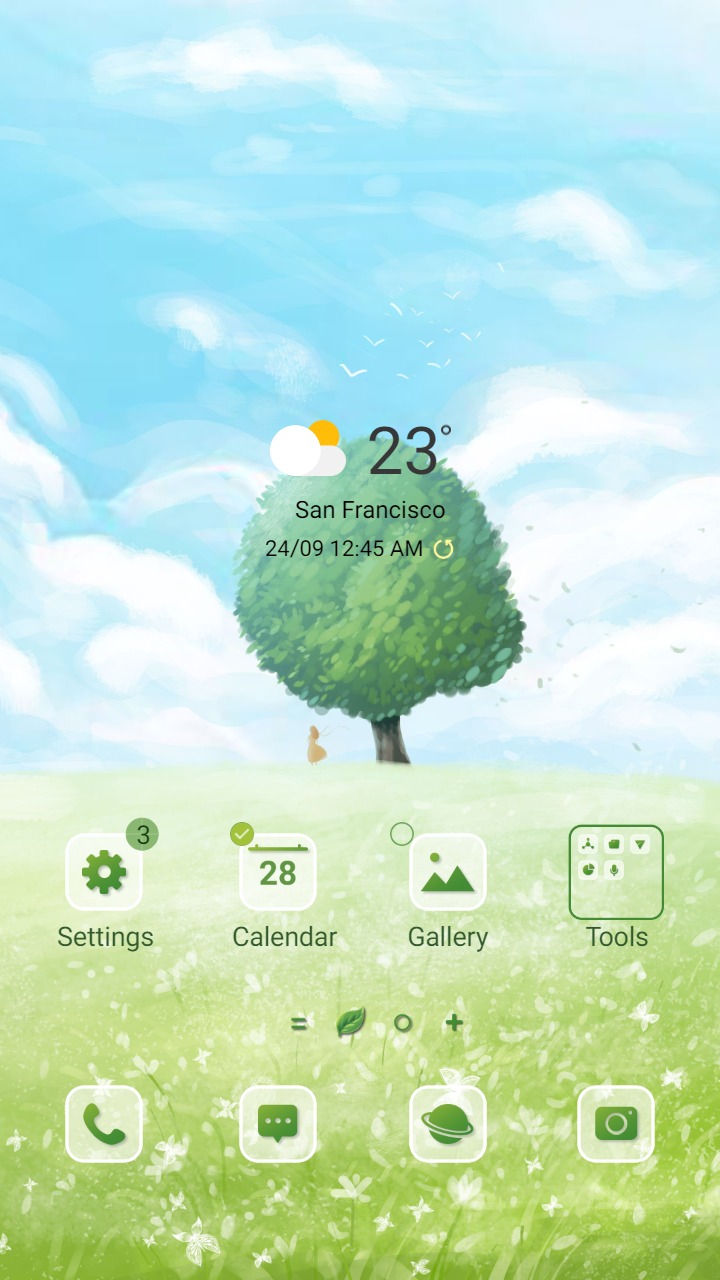Open the Gallery app
Viewport: 720px width, 1280px height.
click(x=448, y=870)
